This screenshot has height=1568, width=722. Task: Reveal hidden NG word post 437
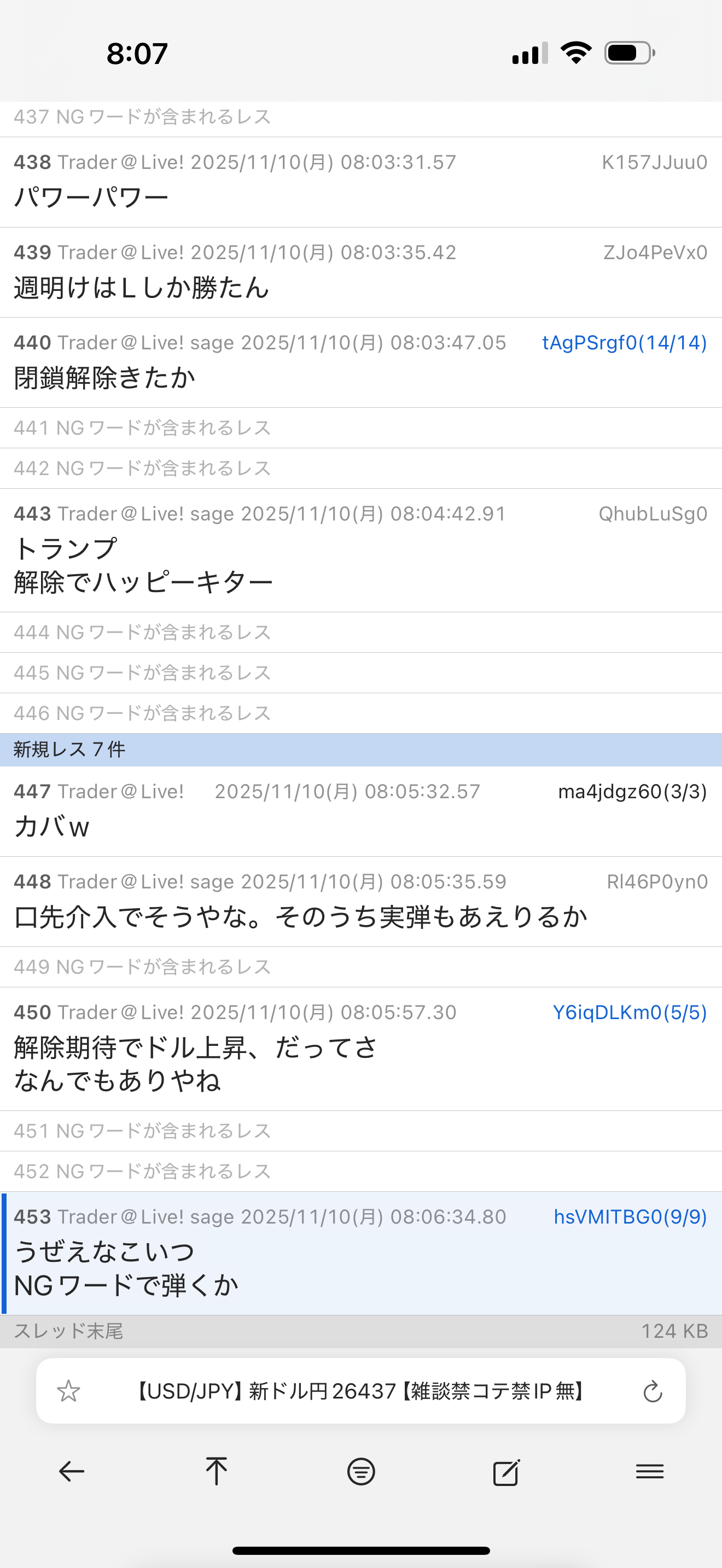[142, 117]
